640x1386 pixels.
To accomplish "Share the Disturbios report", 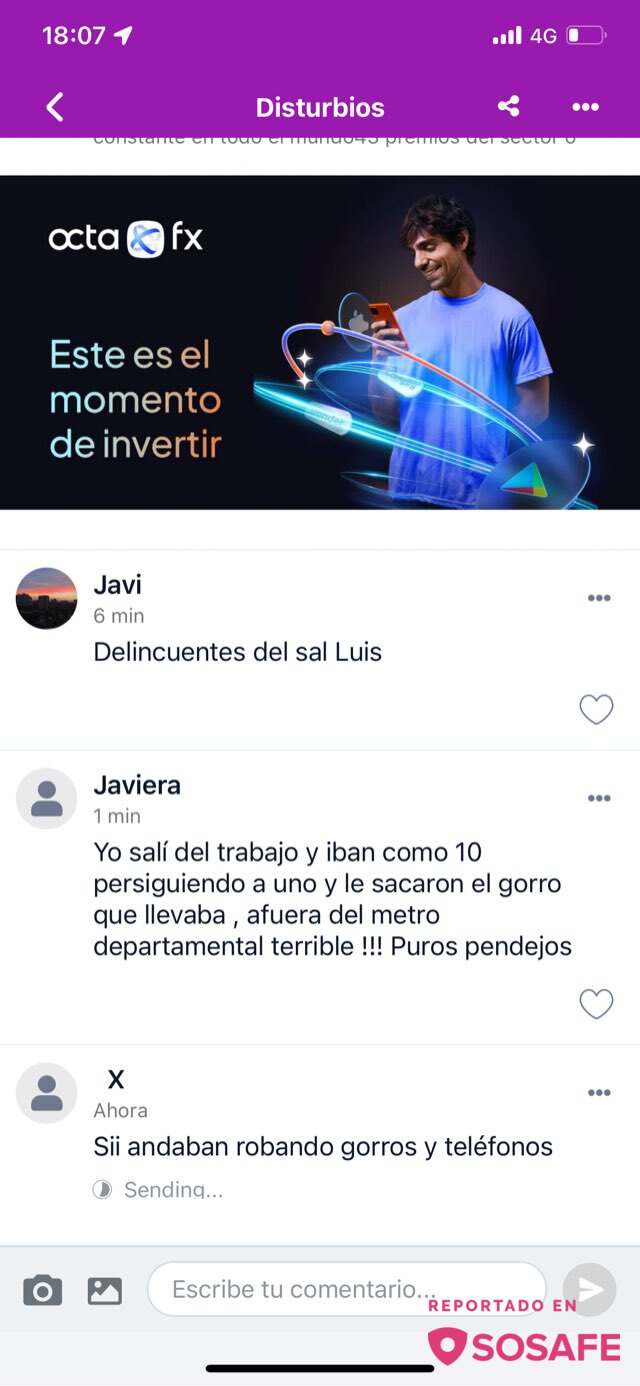I will tap(508, 107).
